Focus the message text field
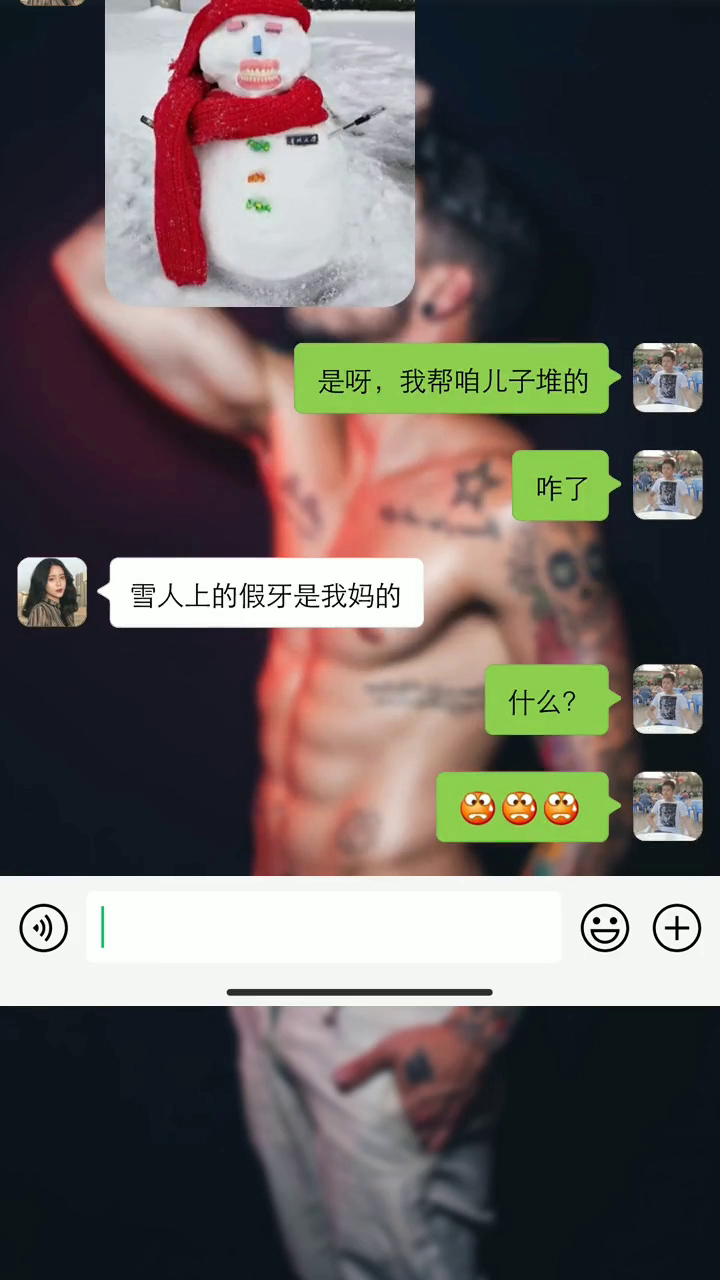Image resolution: width=720 pixels, height=1280 pixels. tap(323, 927)
